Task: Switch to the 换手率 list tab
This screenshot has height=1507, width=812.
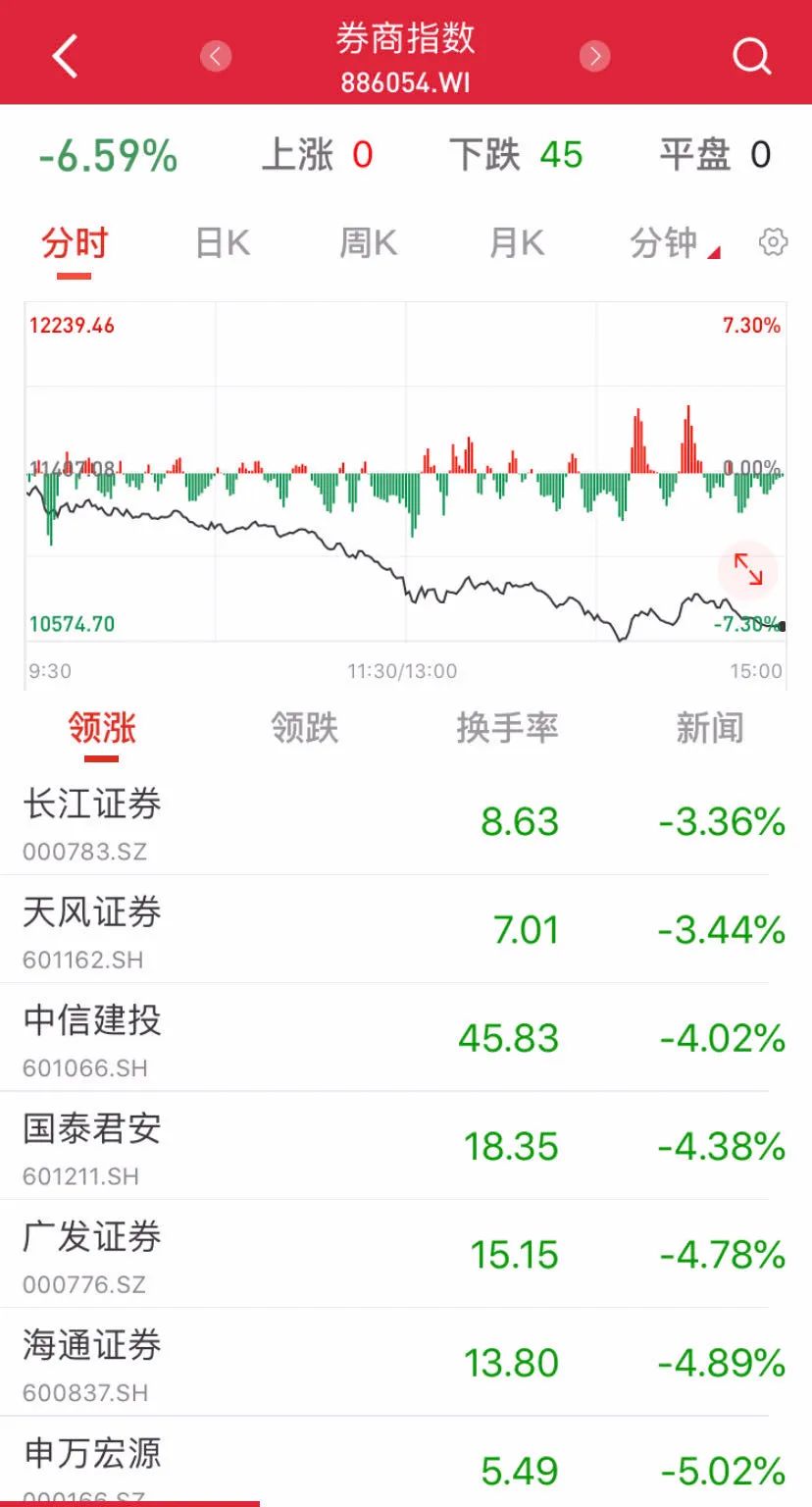Action: click(507, 729)
